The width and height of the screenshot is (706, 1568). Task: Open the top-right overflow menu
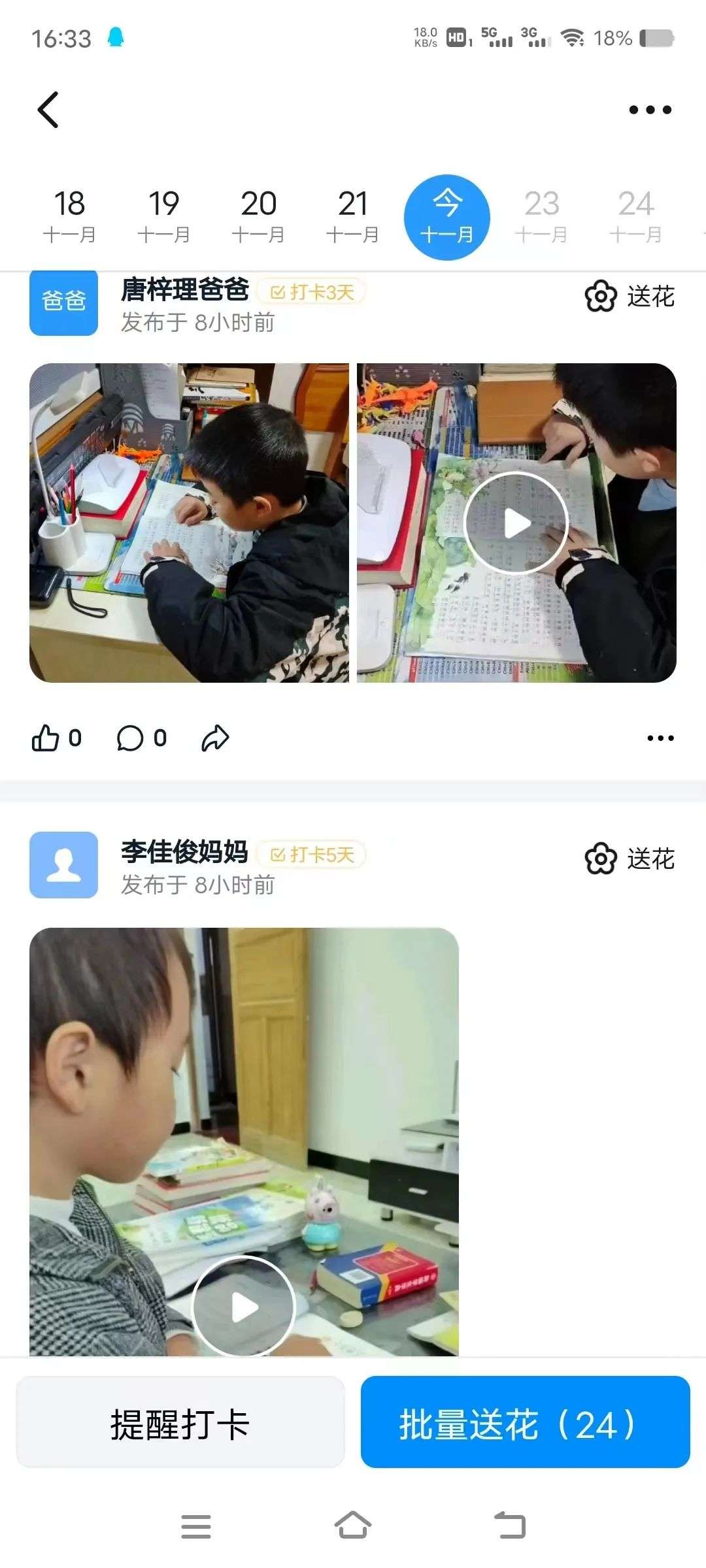[x=650, y=110]
